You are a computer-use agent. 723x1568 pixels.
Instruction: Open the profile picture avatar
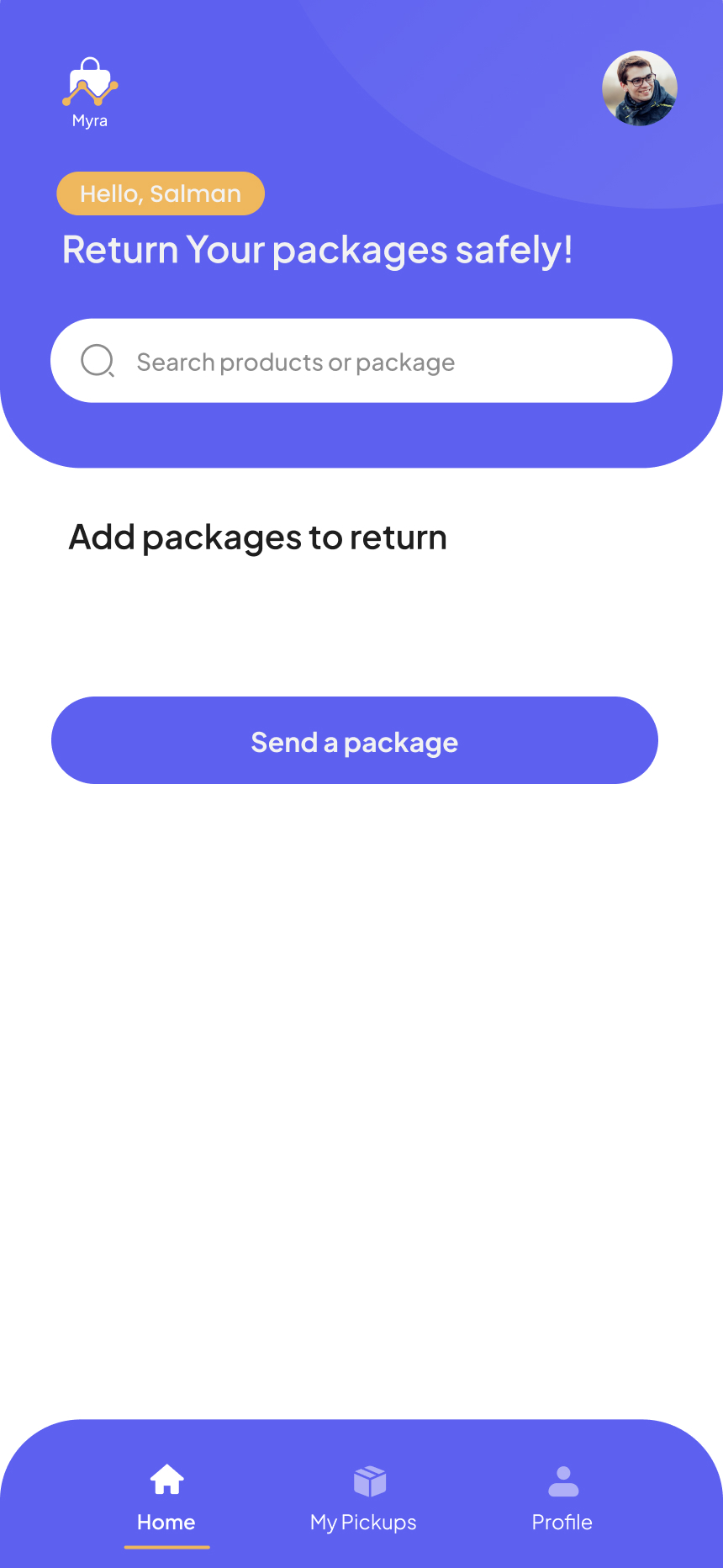point(639,89)
